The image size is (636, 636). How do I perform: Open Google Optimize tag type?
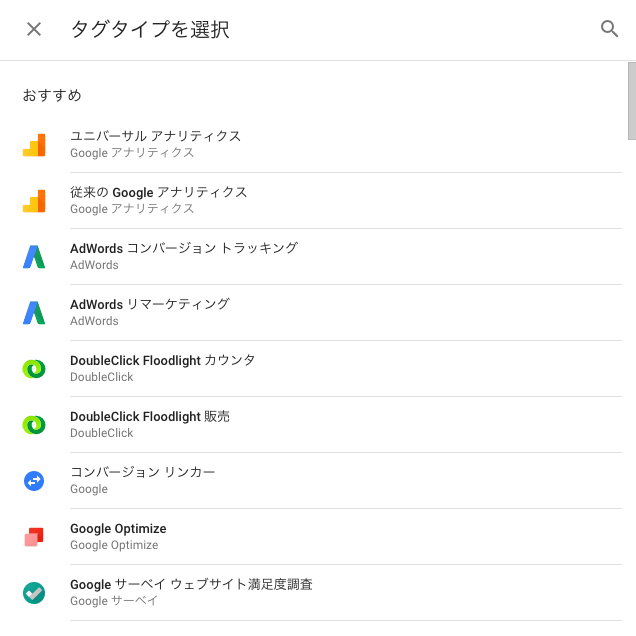[118, 536]
